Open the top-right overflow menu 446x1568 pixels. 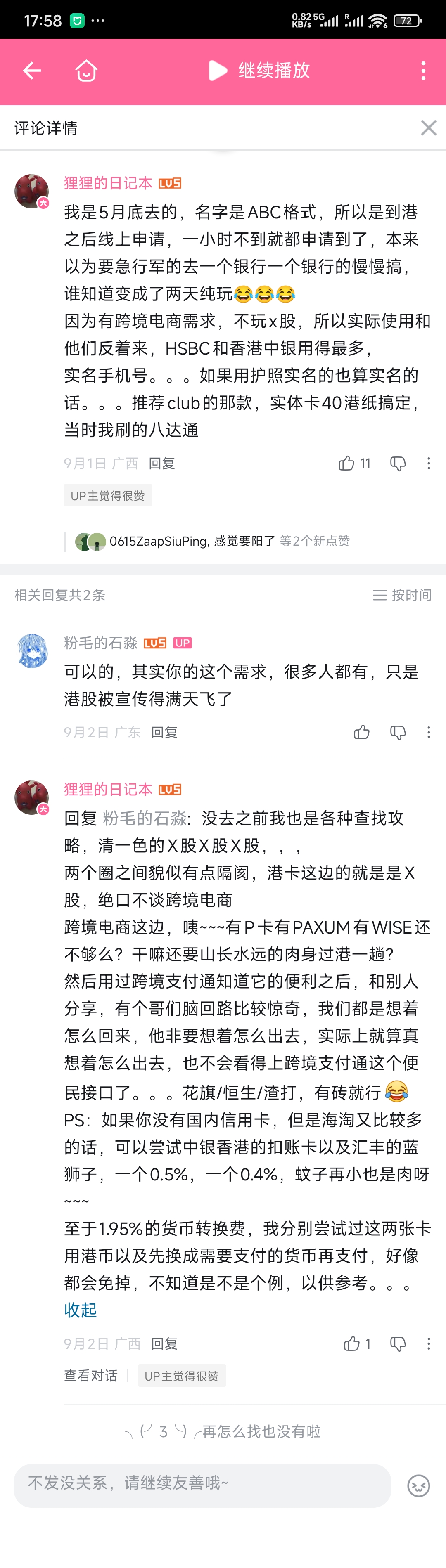[423, 71]
